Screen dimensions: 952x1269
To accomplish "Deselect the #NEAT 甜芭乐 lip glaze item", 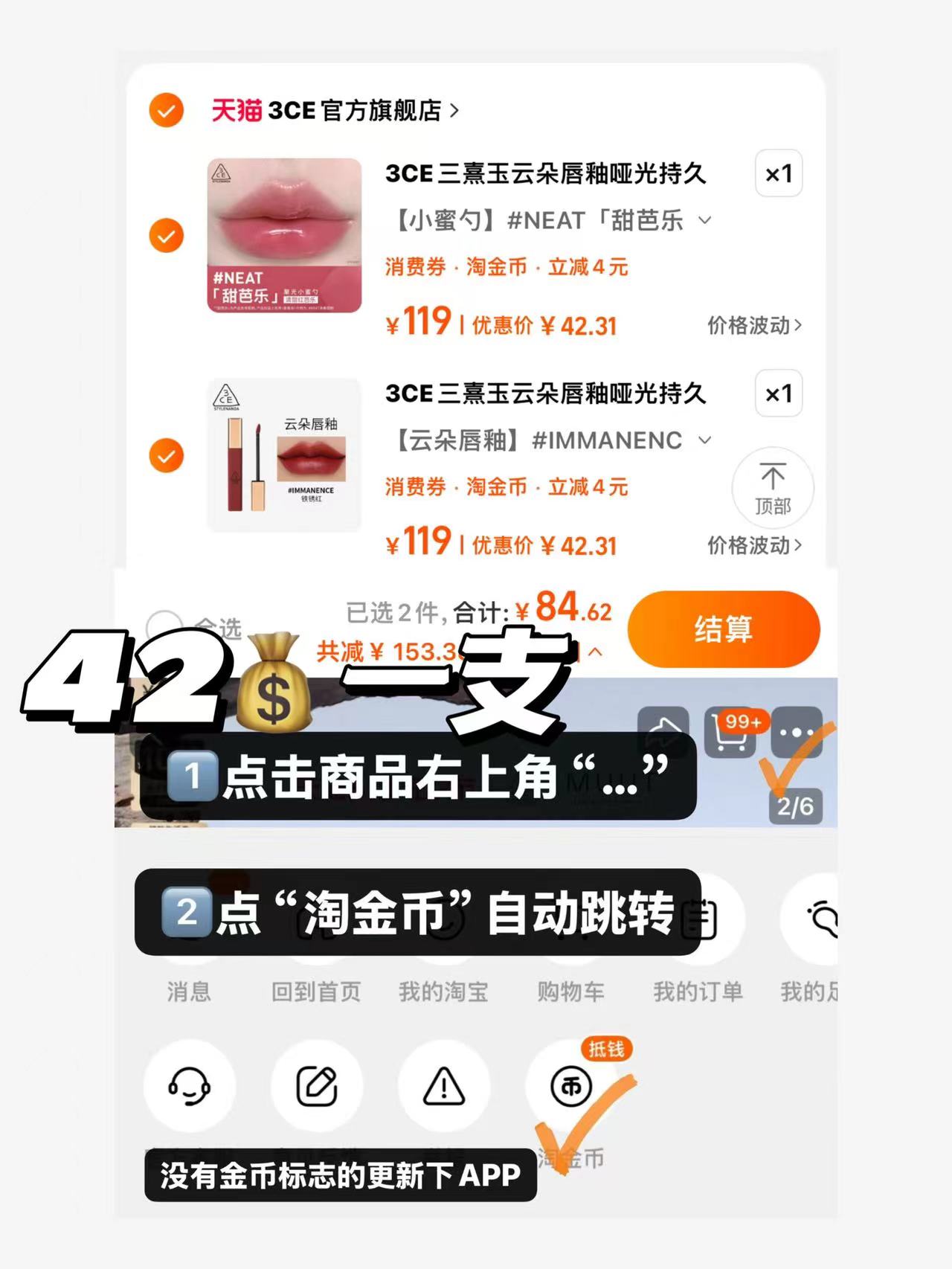I will tap(166, 237).
